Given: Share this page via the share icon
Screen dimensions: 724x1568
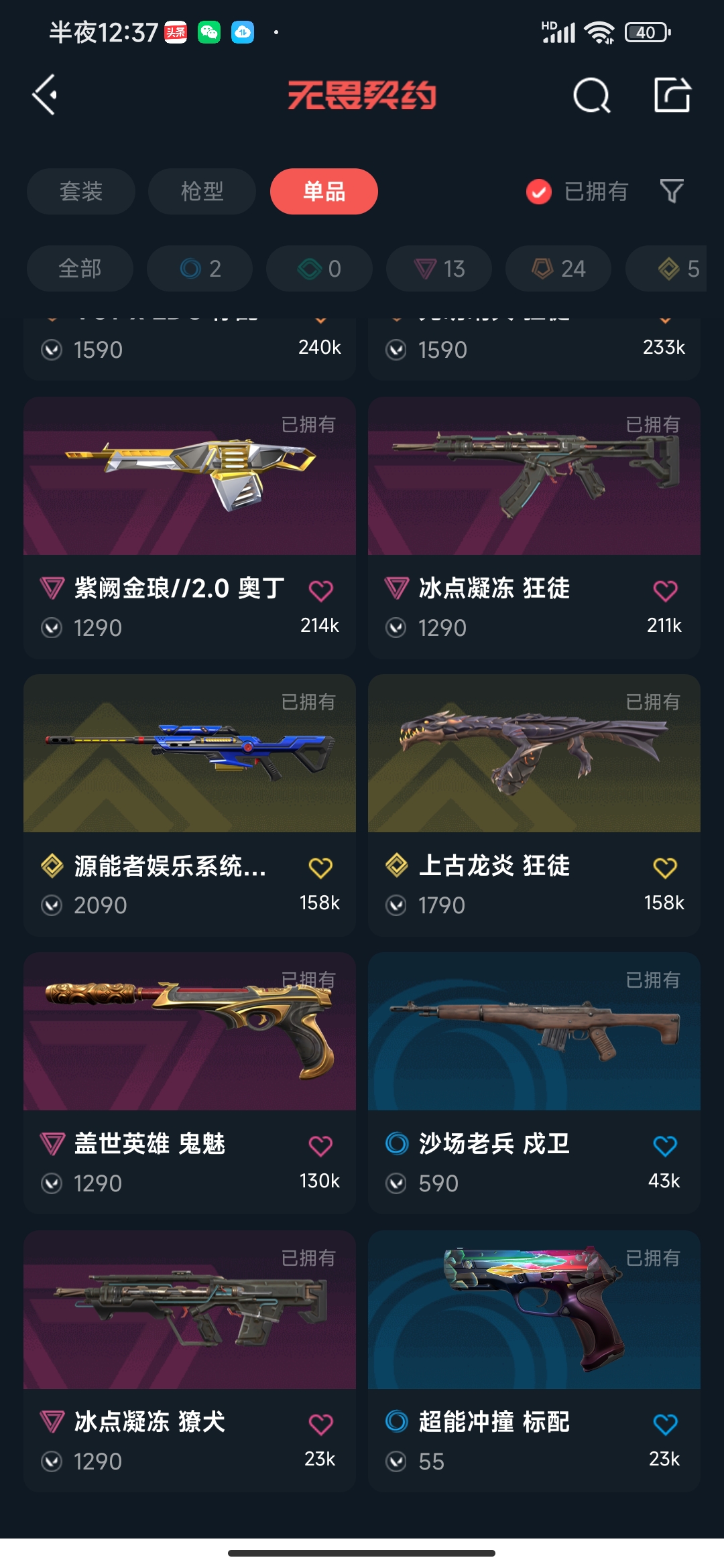Looking at the screenshot, I should click(672, 95).
